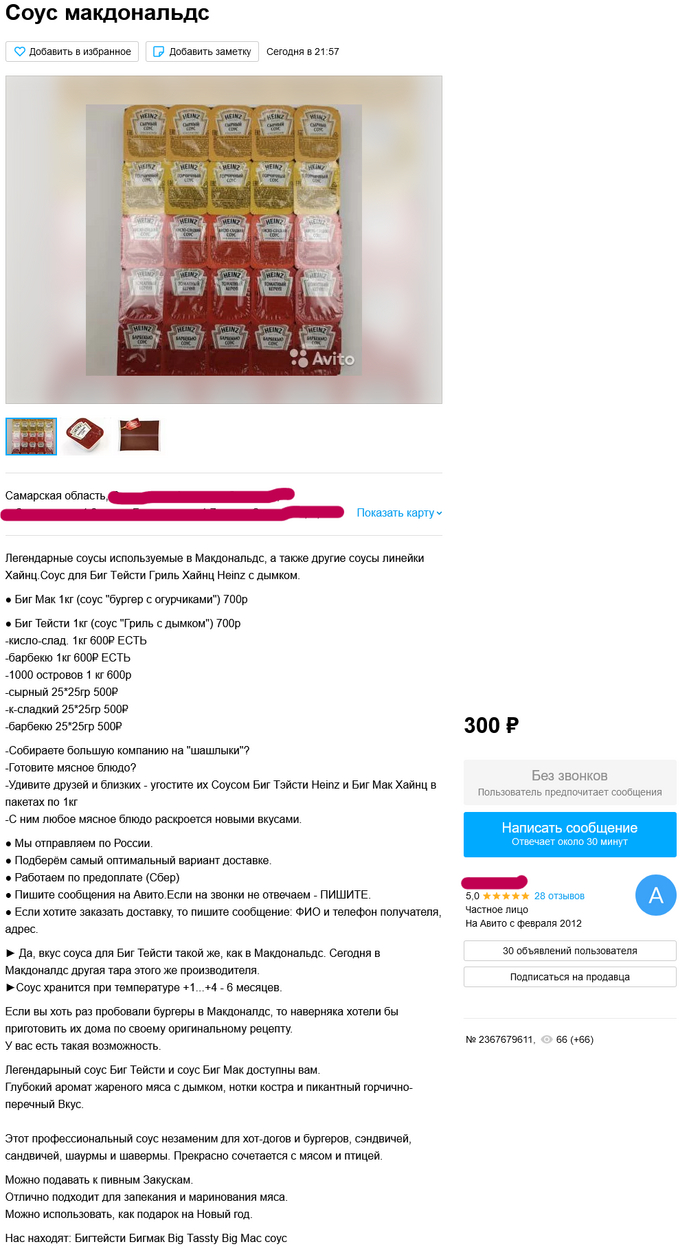
Task: Open the seller's avatar profile
Action: [655, 895]
